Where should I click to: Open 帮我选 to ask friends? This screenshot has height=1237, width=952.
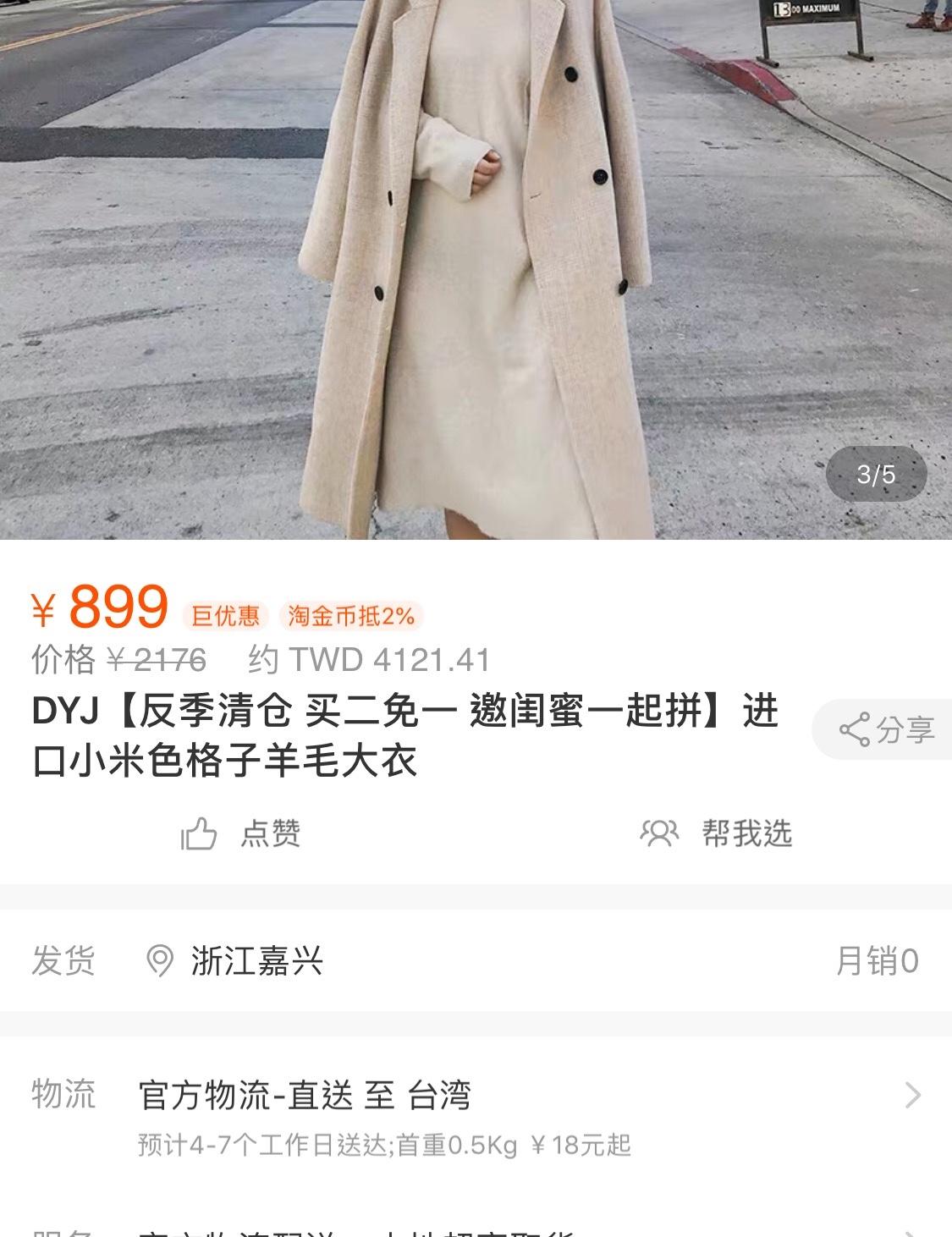click(x=716, y=834)
